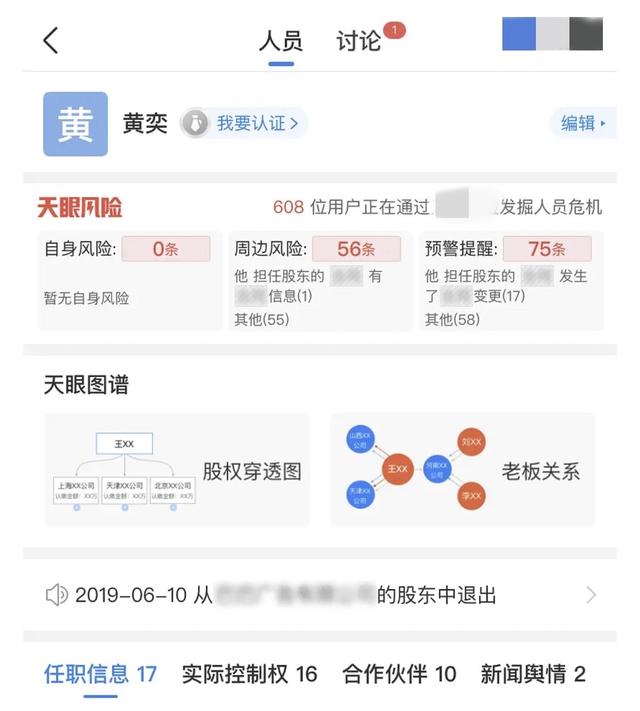Open the 预警提醒 75条 card
Viewport: 640px width, 711px height.
pyautogui.click(x=511, y=280)
